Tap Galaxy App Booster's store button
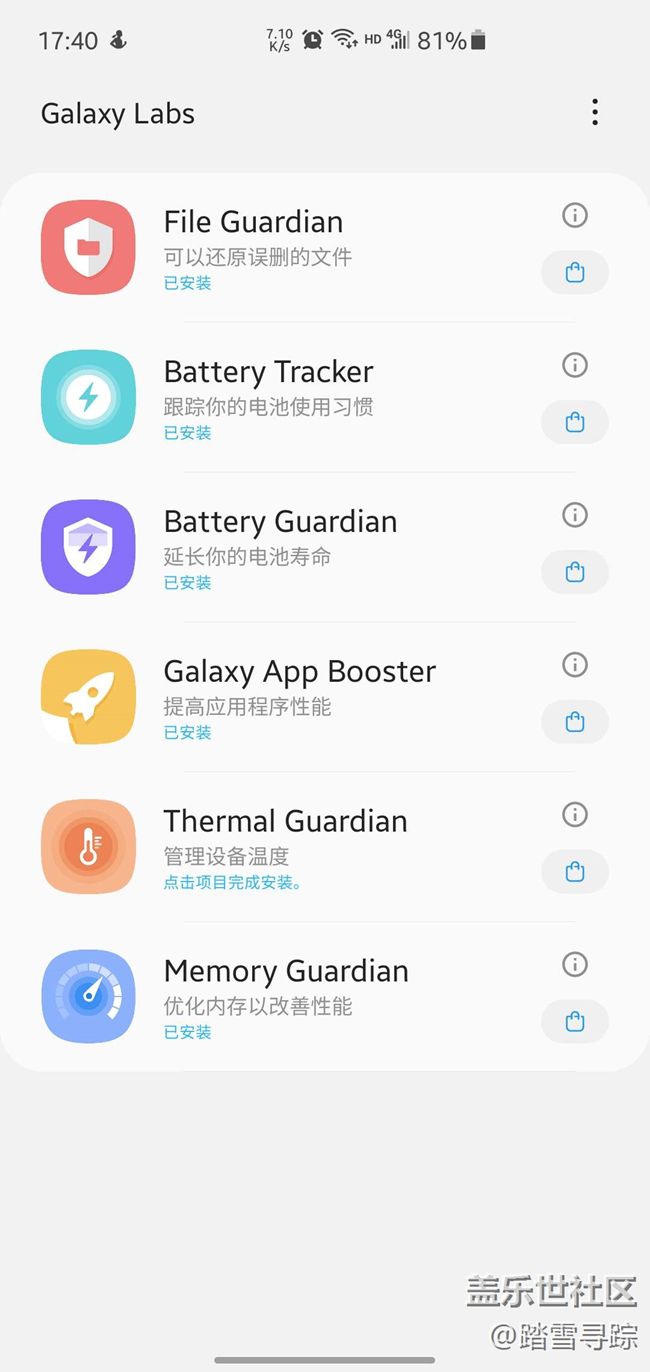The image size is (650, 1372). point(575,722)
